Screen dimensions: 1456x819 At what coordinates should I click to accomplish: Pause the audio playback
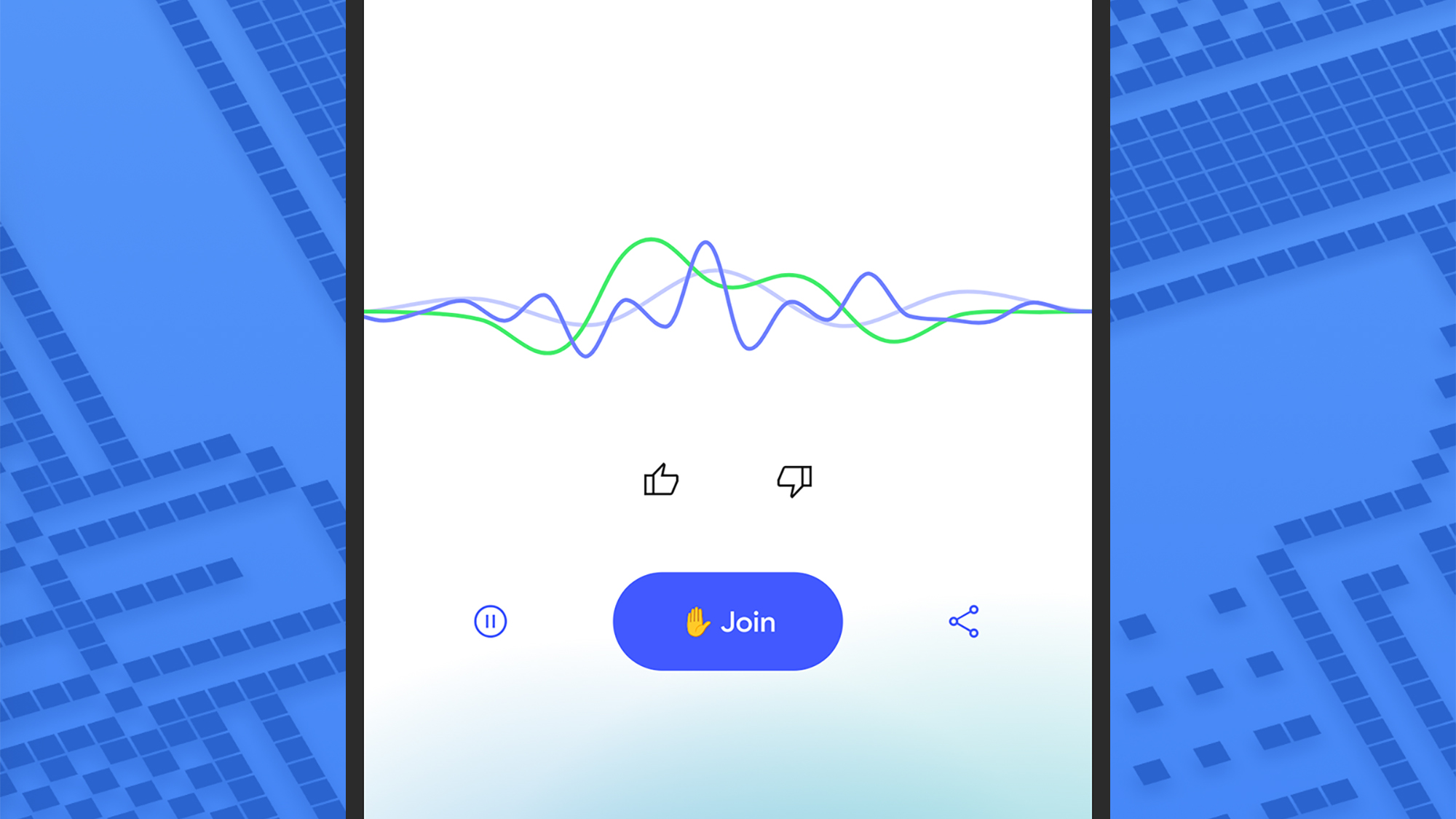(x=490, y=622)
